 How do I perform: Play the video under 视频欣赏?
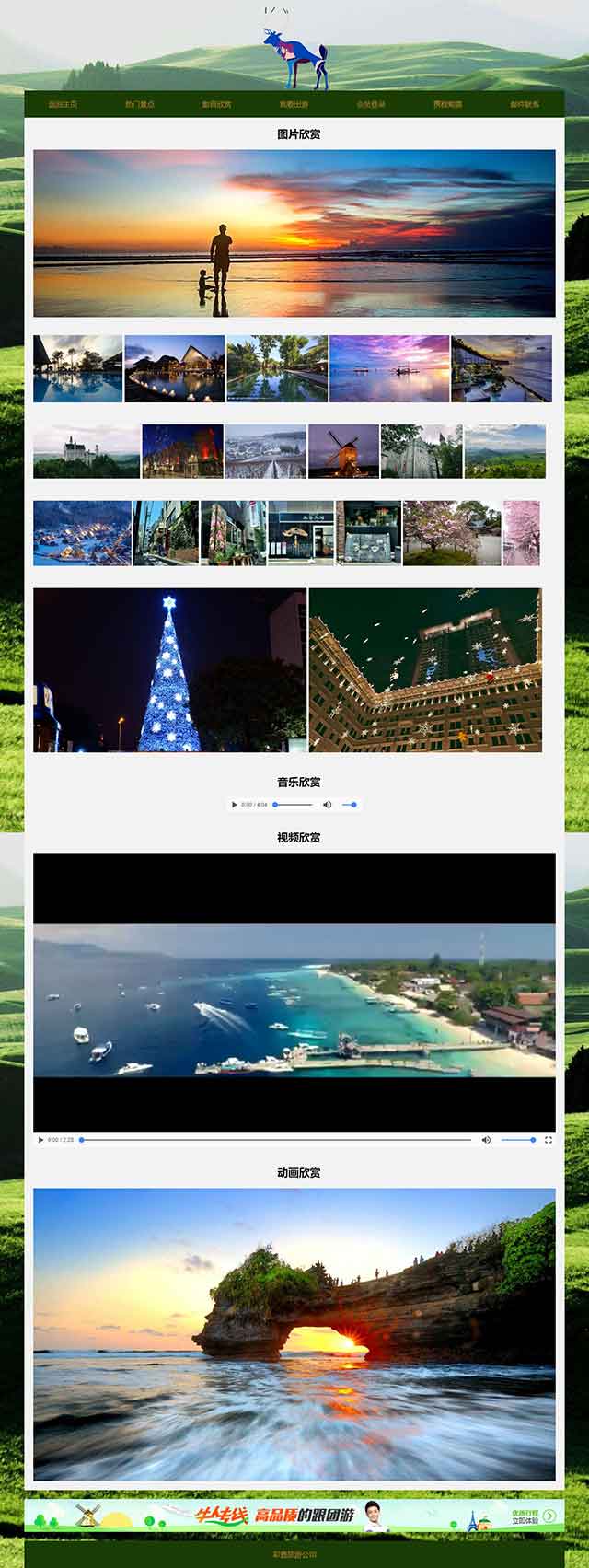click(x=40, y=1140)
